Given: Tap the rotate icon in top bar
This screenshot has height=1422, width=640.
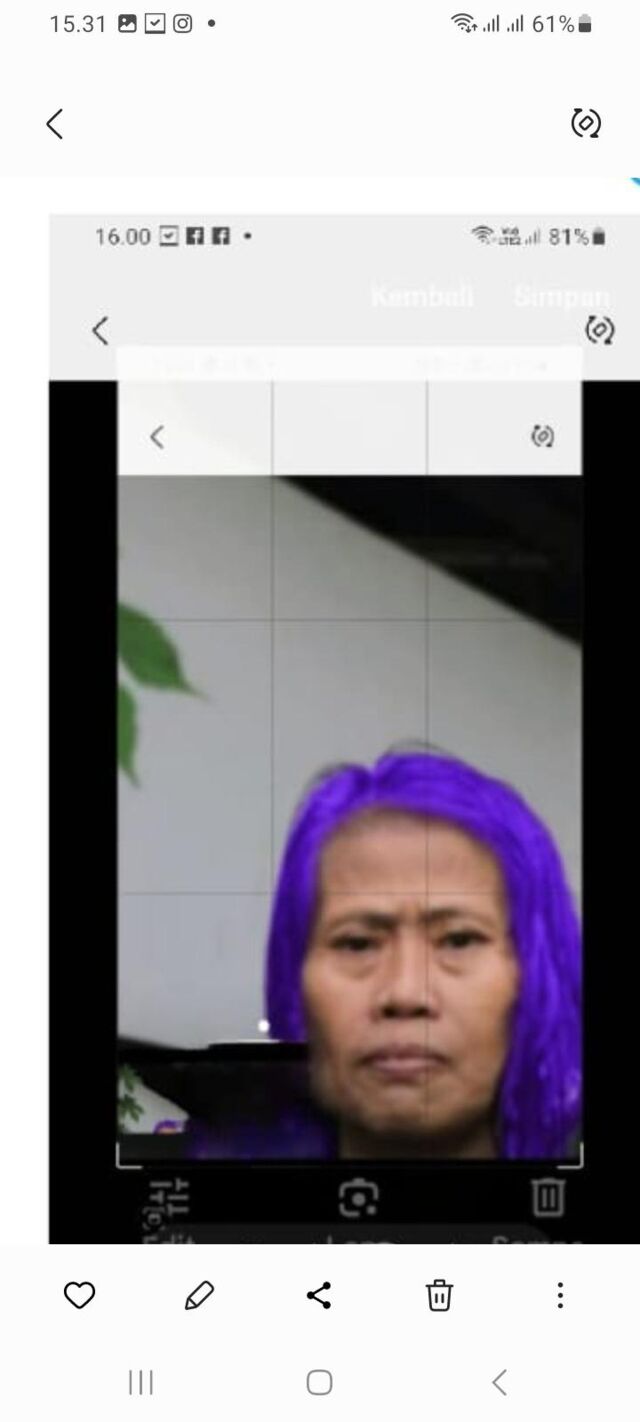Looking at the screenshot, I should (x=585, y=123).
